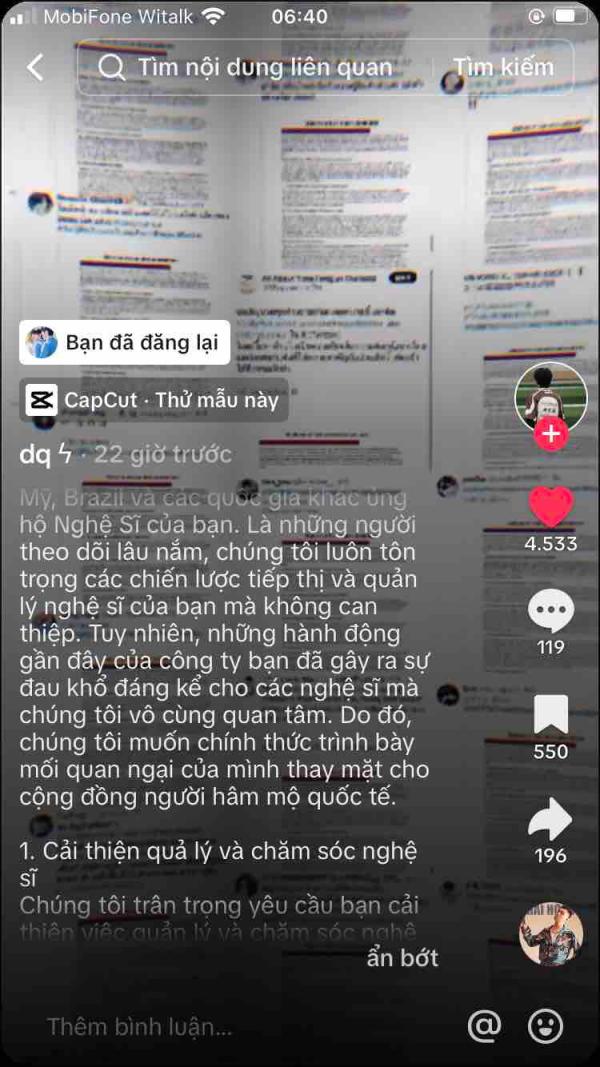Share this video with the arrow icon
Viewport: 600px width, 1067px height.
click(550, 819)
